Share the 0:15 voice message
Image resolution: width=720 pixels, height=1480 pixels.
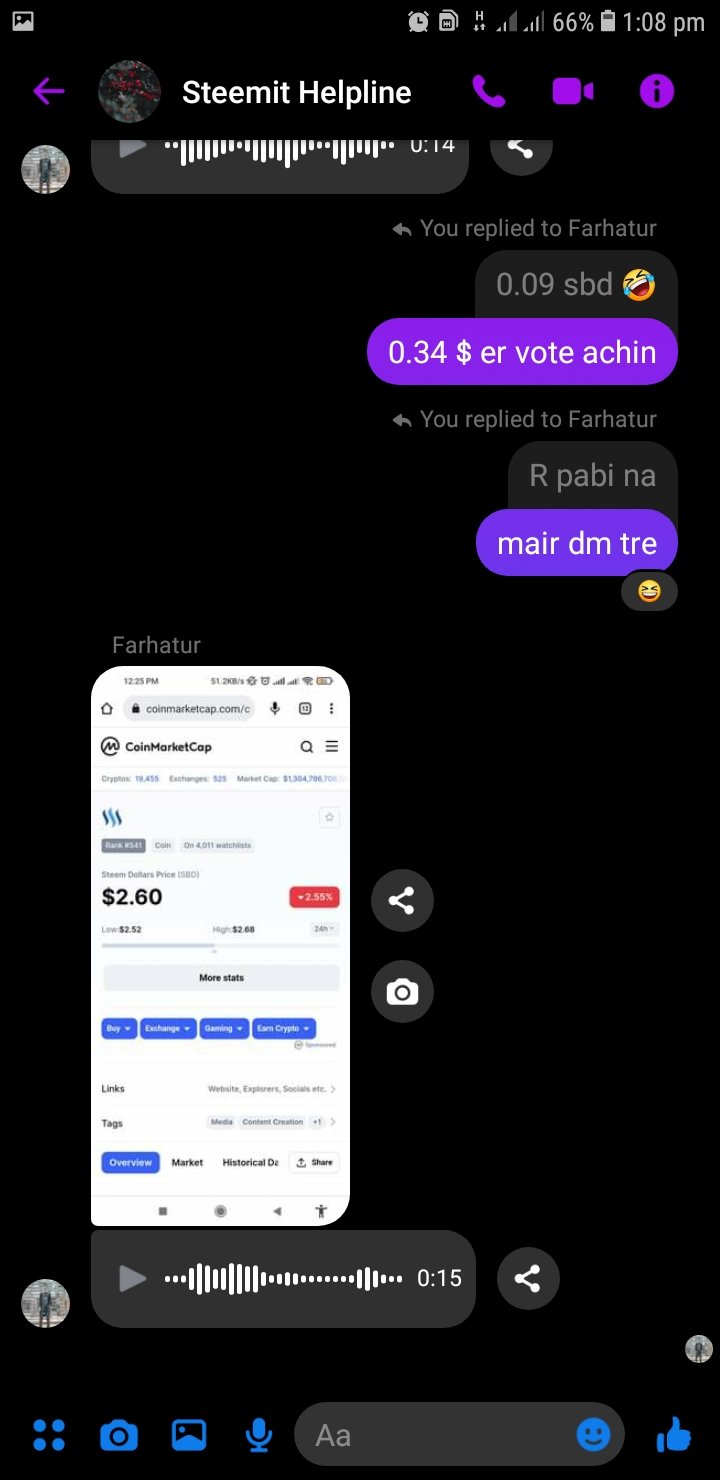[528, 1278]
